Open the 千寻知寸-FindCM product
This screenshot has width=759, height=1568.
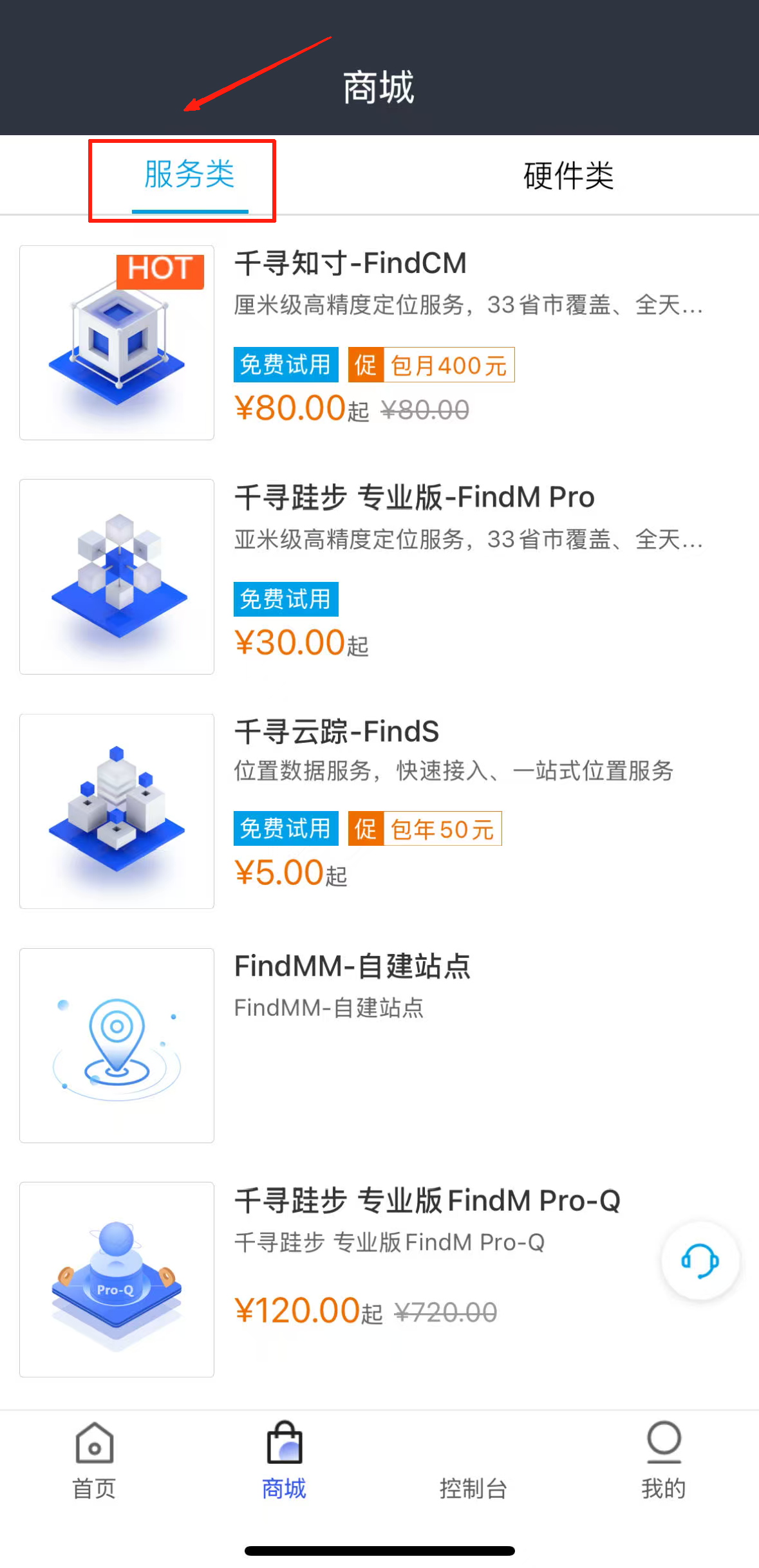(350, 264)
